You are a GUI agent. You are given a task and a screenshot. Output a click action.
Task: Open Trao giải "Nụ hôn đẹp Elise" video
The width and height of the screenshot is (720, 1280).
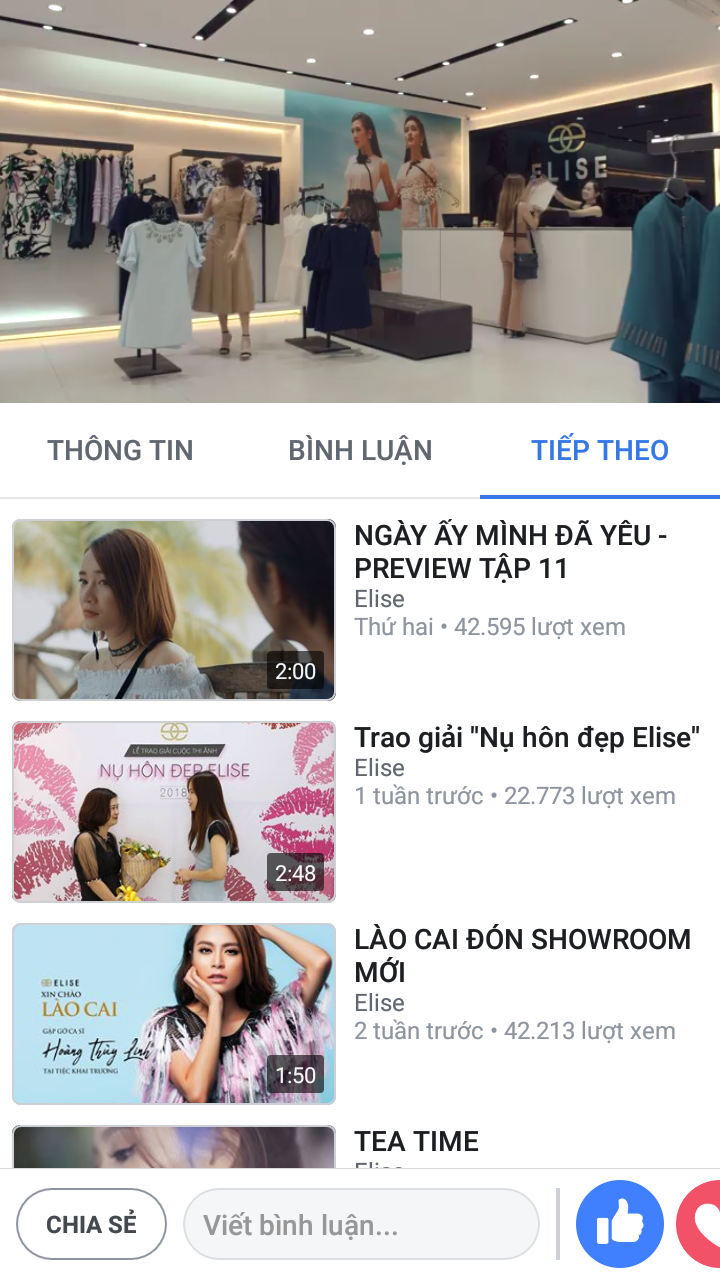[x=174, y=812]
